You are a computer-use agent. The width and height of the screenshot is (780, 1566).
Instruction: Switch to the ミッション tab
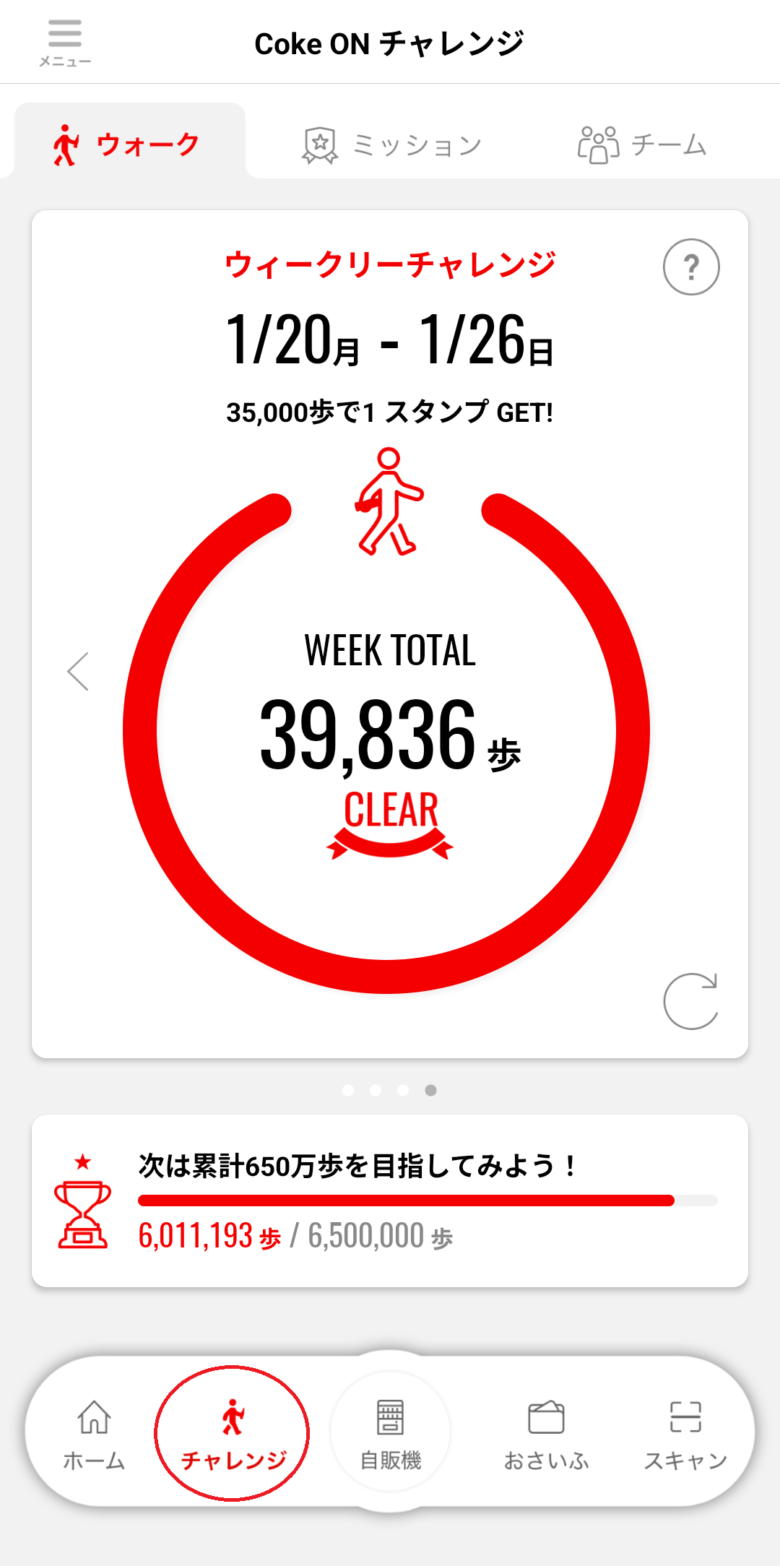coord(391,144)
